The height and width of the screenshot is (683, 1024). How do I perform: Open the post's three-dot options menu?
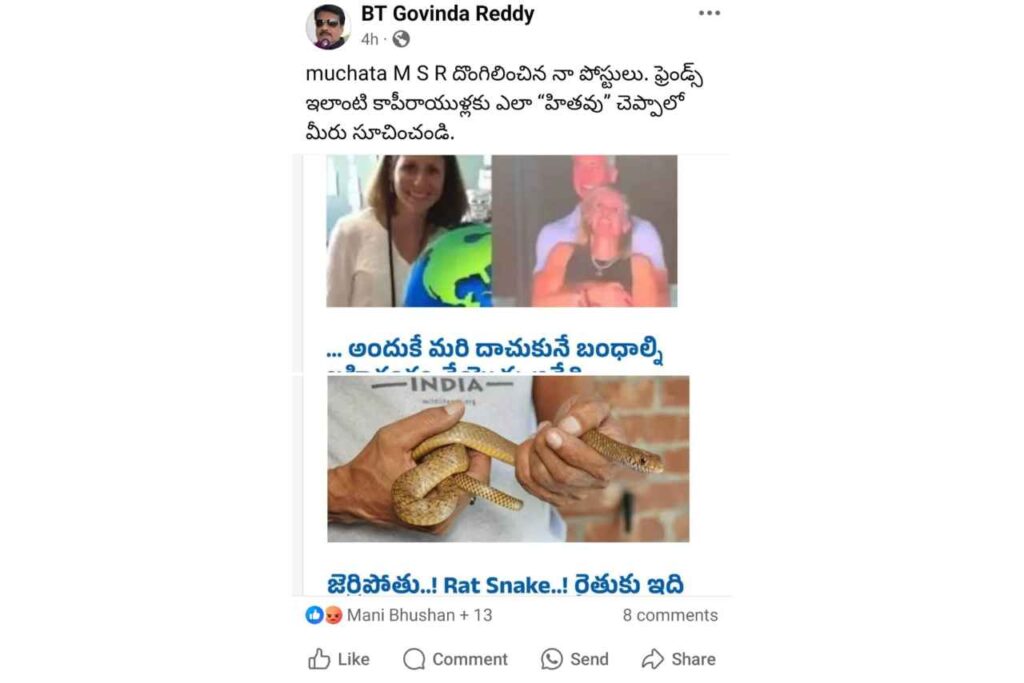pyautogui.click(x=709, y=14)
